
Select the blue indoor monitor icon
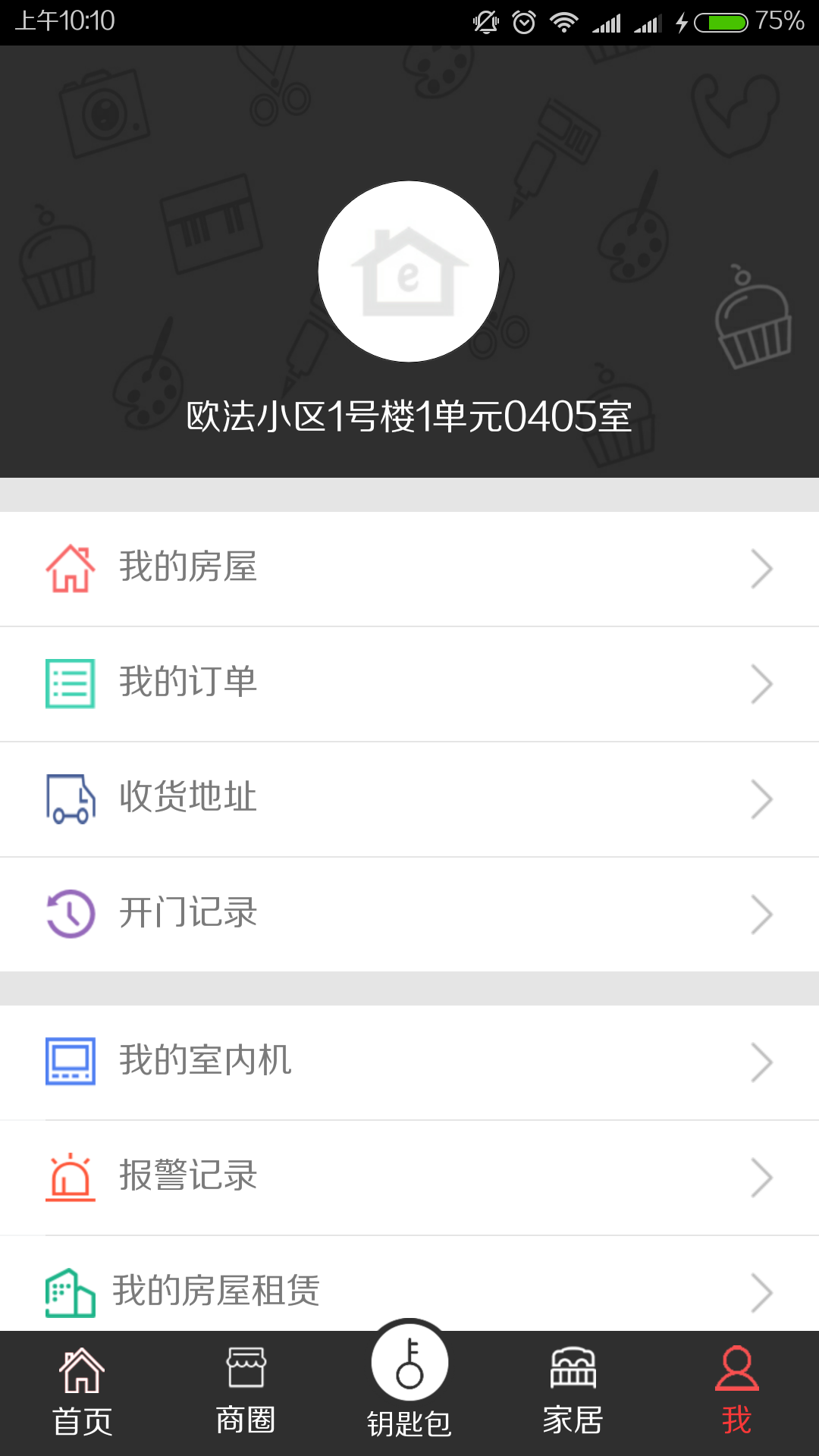coord(70,1062)
